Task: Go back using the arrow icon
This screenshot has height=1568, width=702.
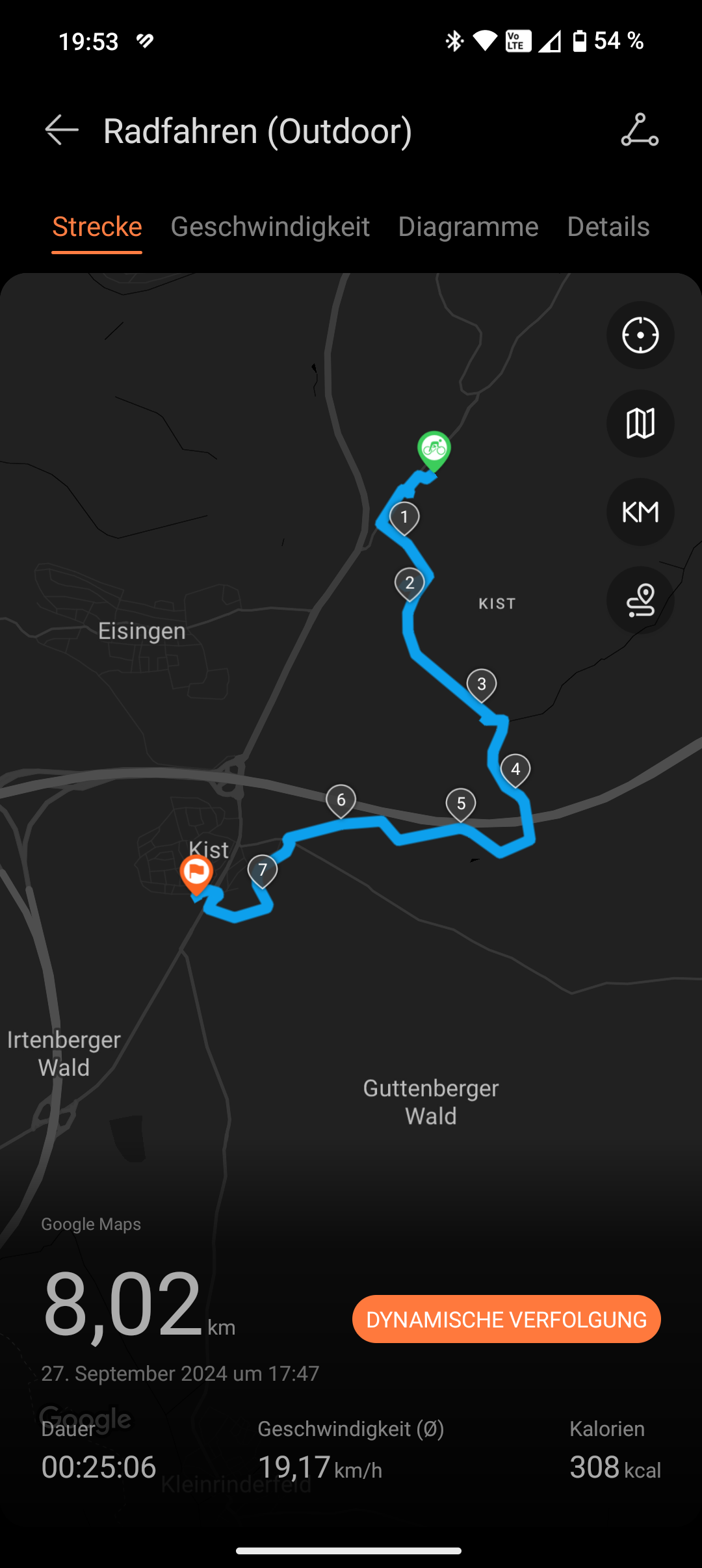Action: pos(62,131)
